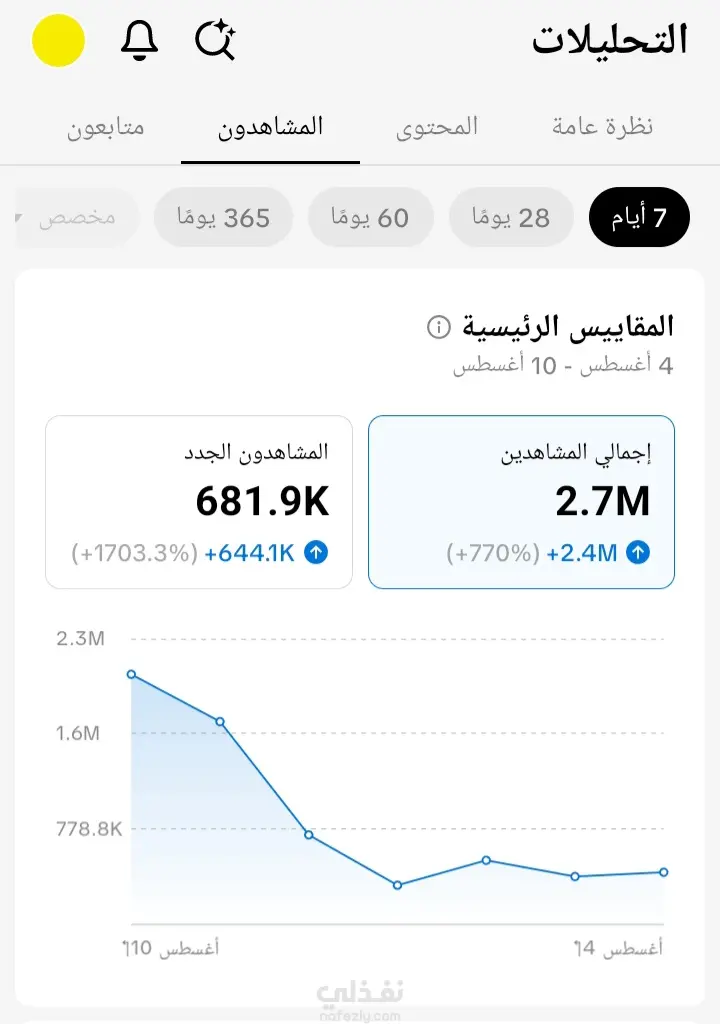Open the notifications bell

point(139,40)
